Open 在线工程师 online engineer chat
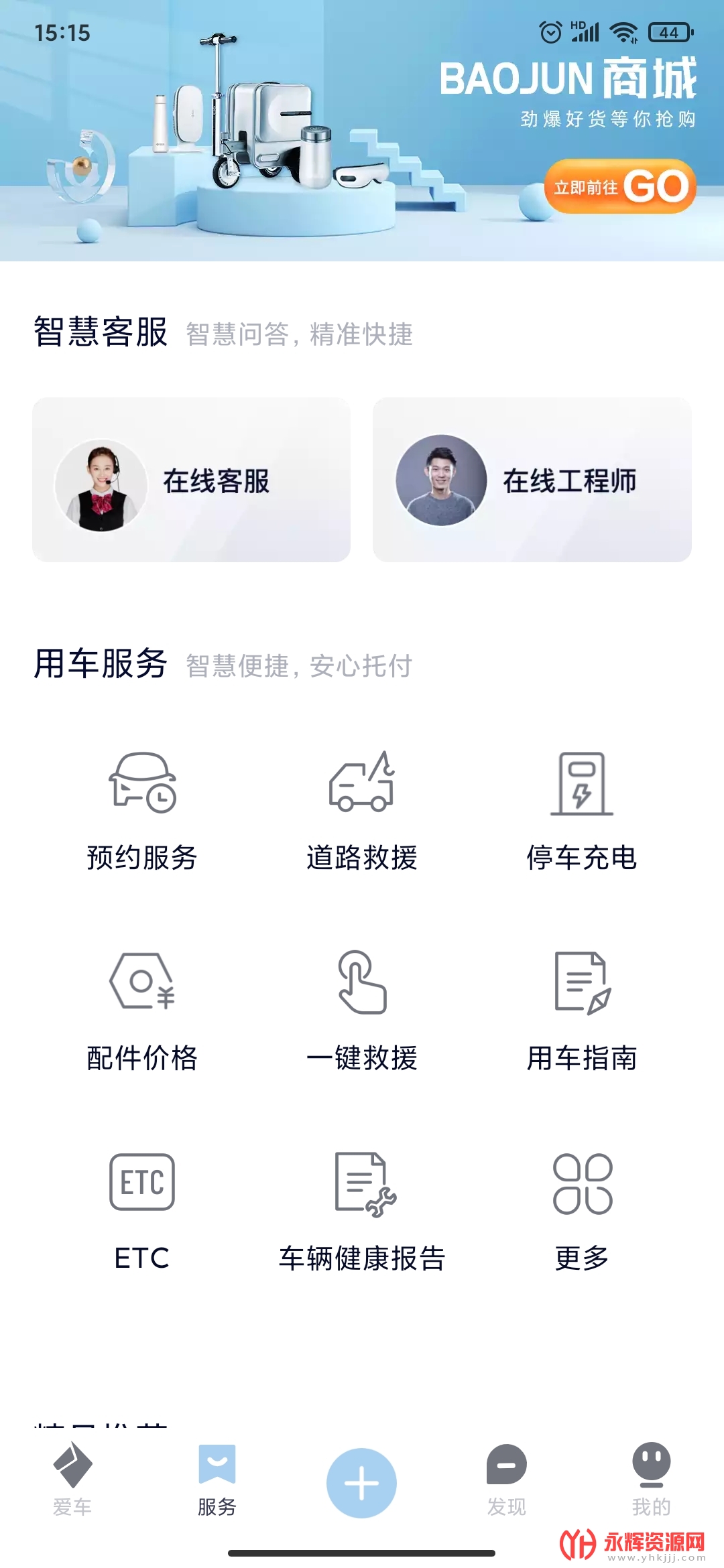 [532, 480]
